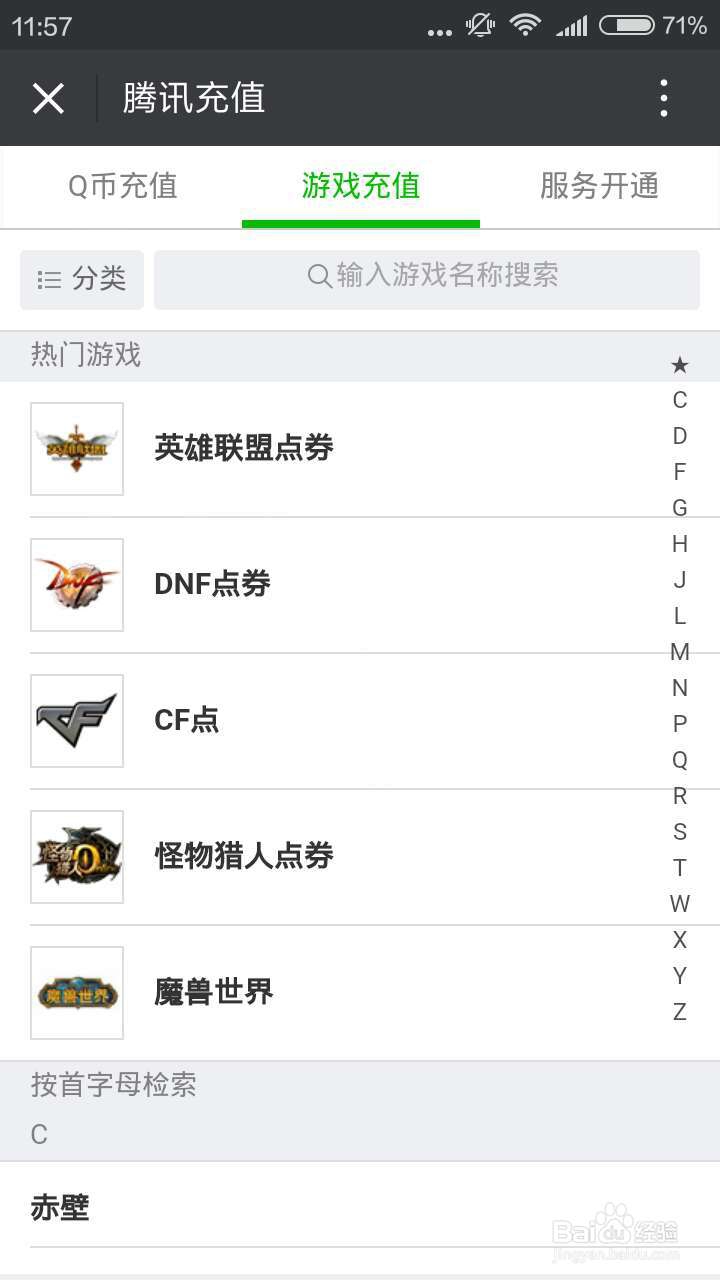Viewport: 720px width, 1280px height.
Task: Jump to letter T in the index
Action: [x=680, y=868]
